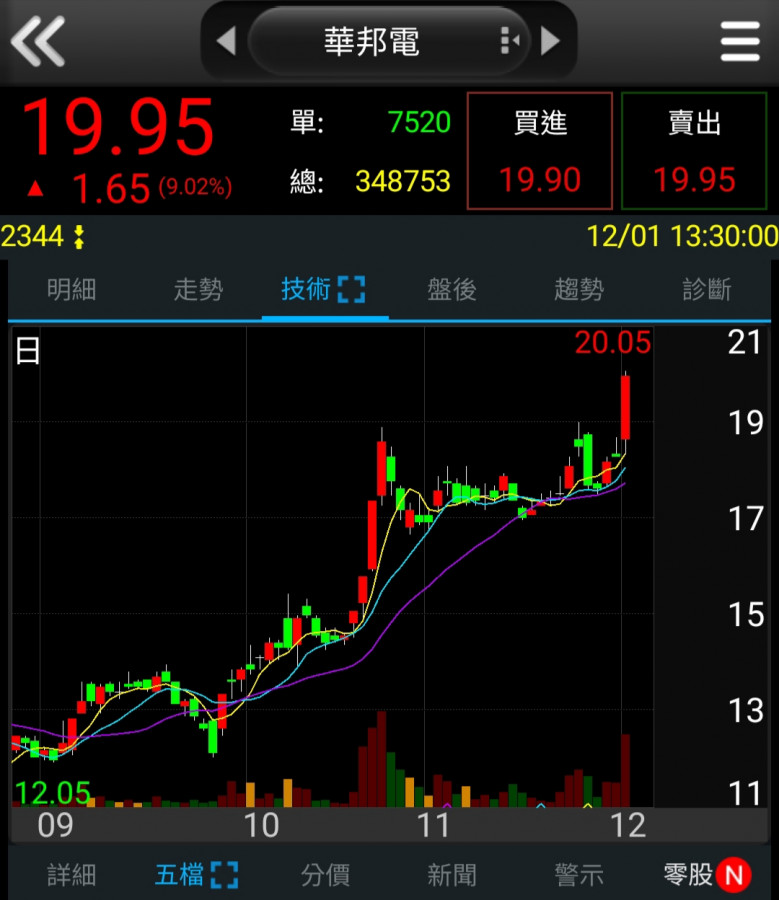The height and width of the screenshot is (900, 779).
Task: Show the 詳細 panel
Action: pyautogui.click(x=72, y=875)
